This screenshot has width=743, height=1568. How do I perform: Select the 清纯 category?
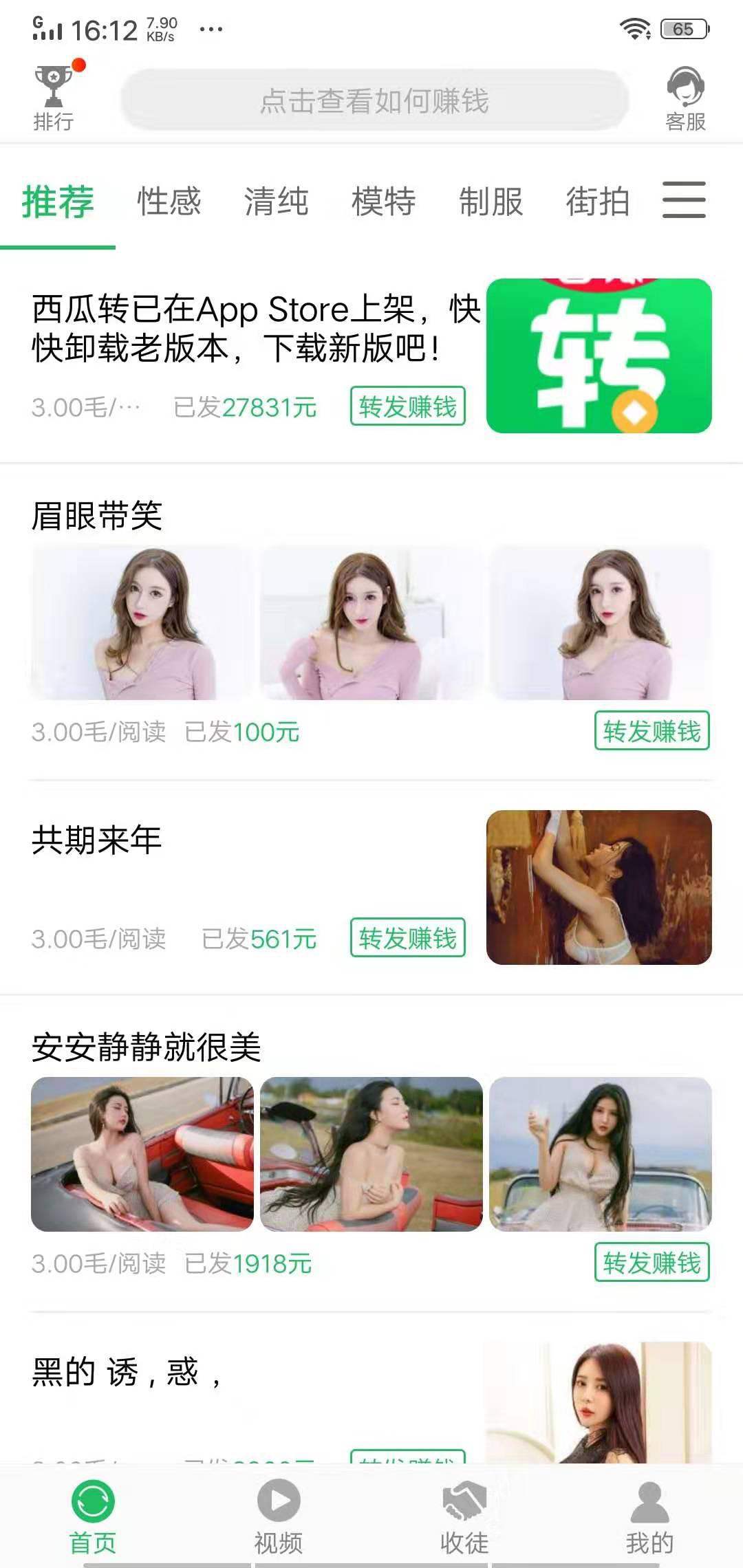[276, 202]
